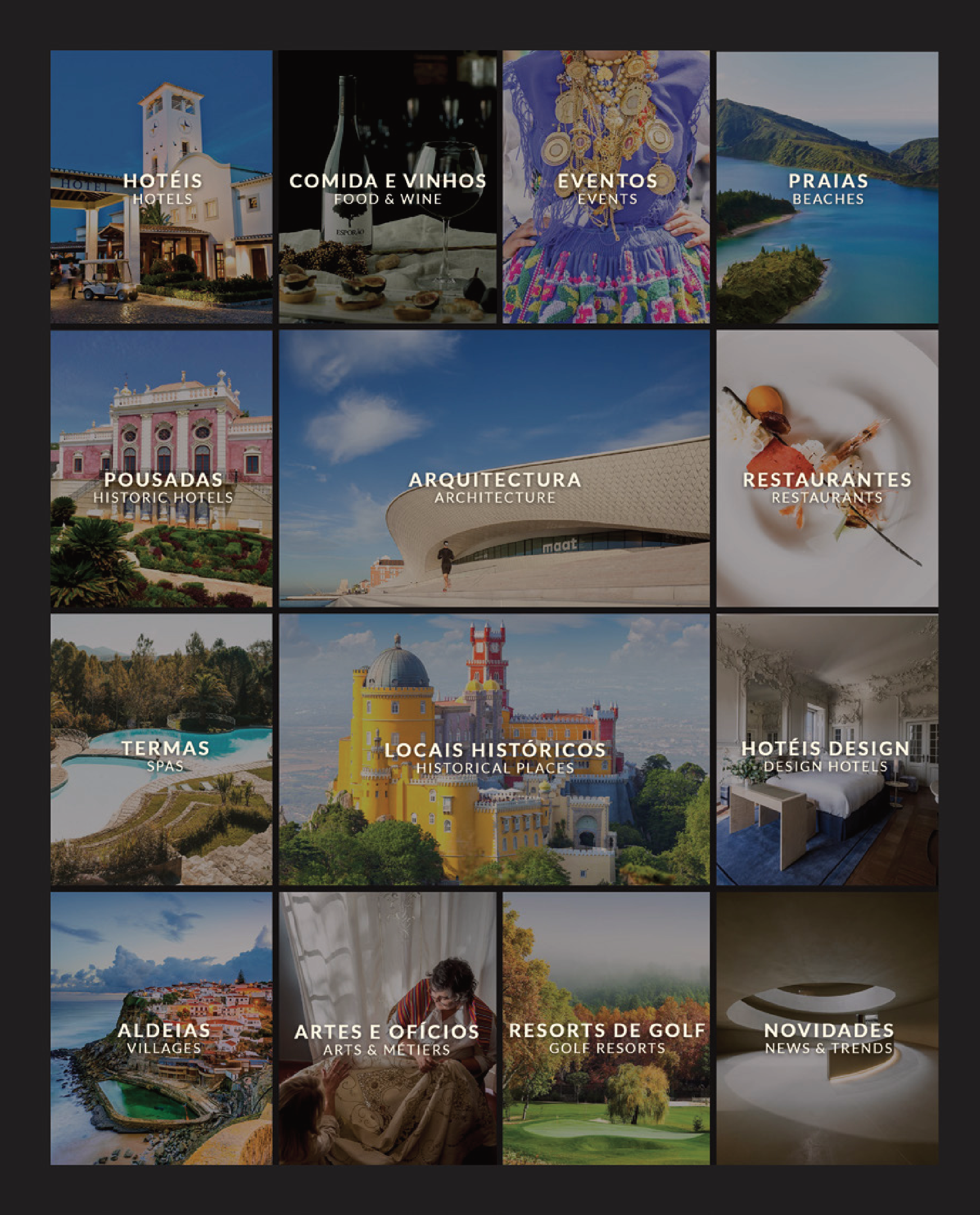Select the Comida e Vinhos tile
This screenshot has height=1215, width=980.
coord(387,187)
